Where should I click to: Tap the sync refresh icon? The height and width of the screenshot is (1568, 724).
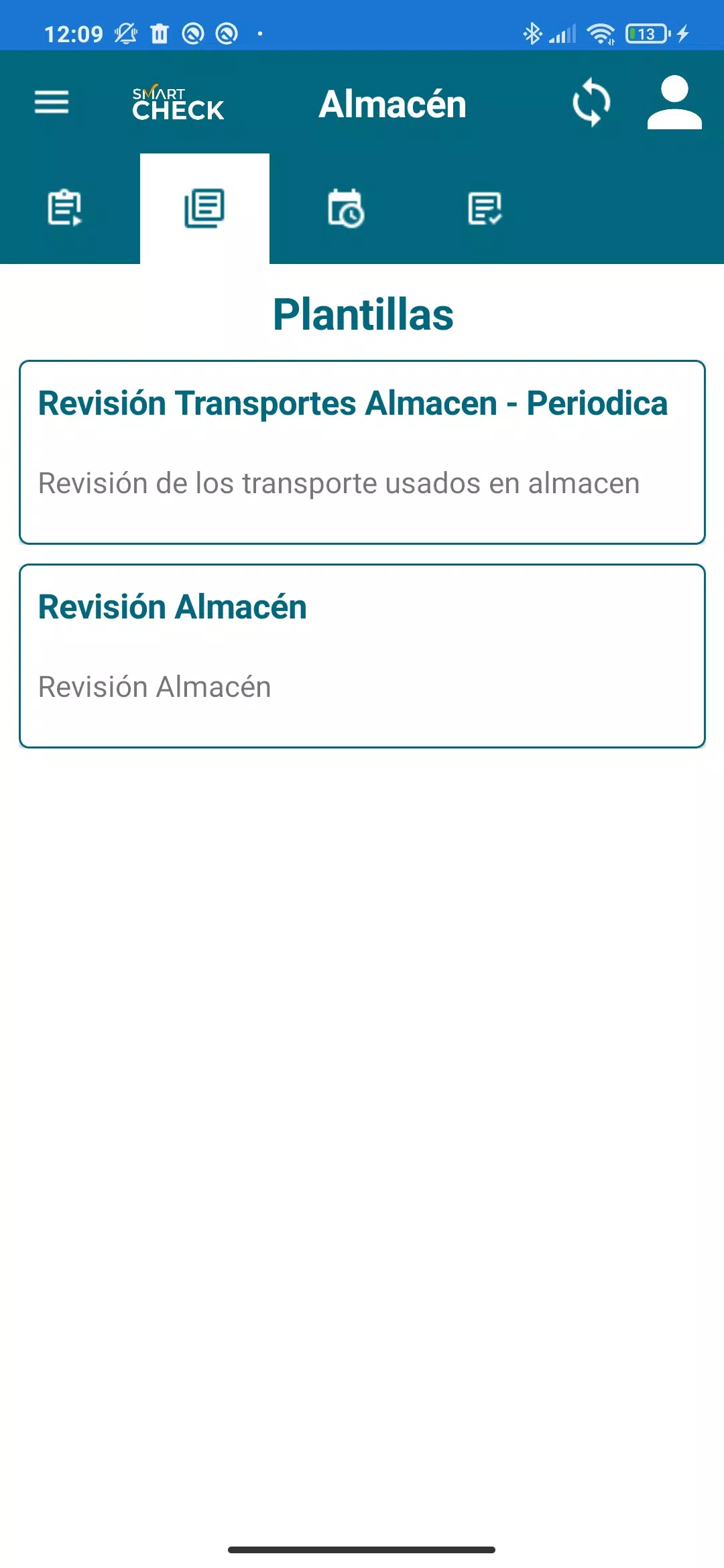coord(591,103)
